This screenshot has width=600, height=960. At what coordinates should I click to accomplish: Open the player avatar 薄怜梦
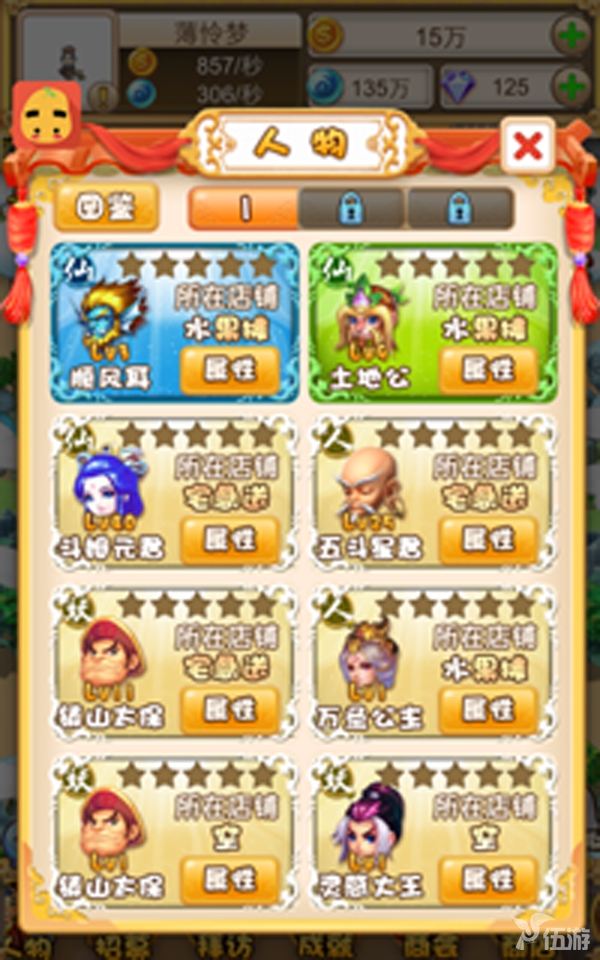coord(67,62)
